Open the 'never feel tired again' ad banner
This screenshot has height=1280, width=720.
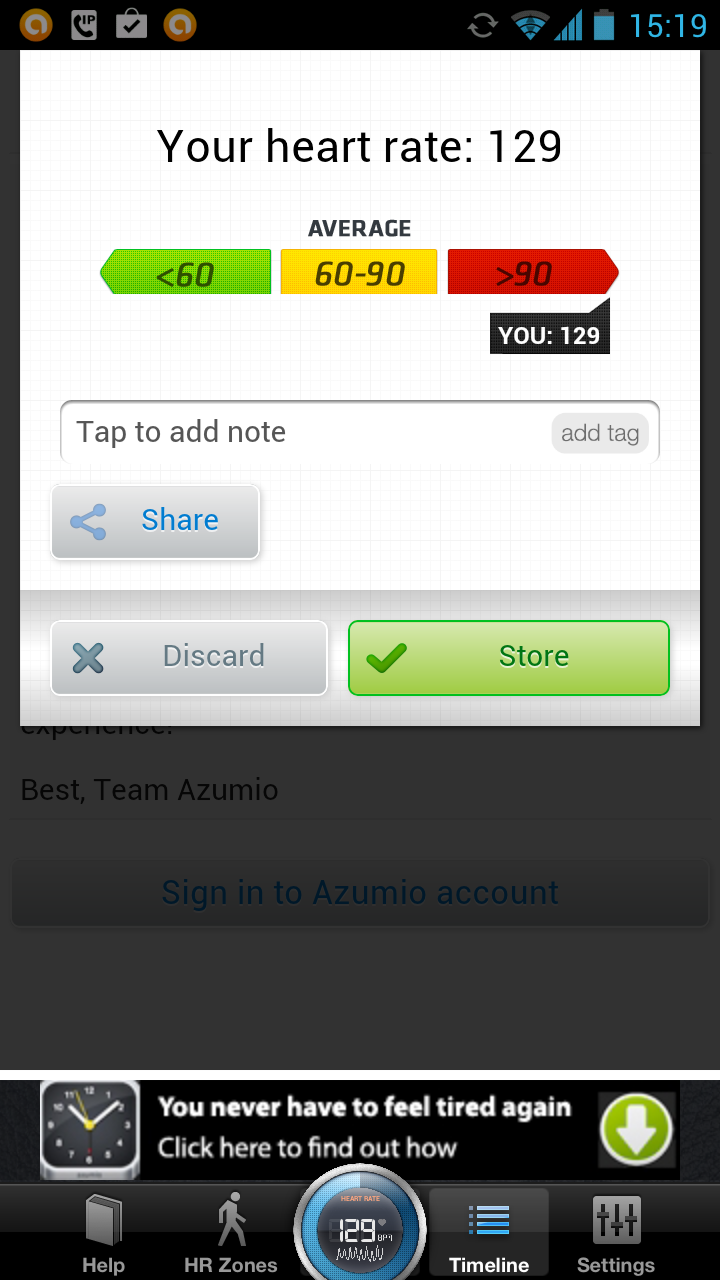[360, 1128]
